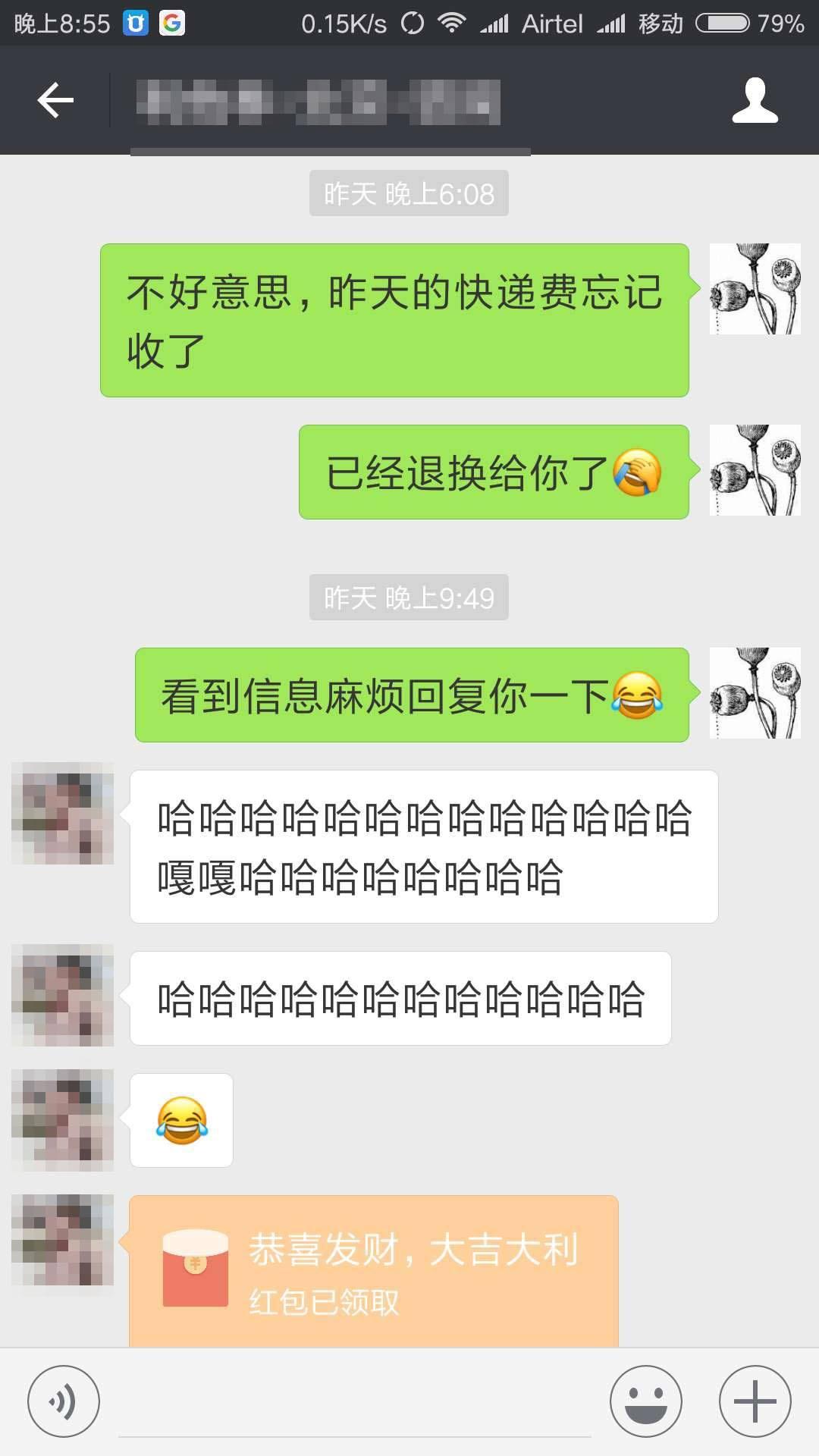The image size is (819, 1456).
Task: Tap the Google app icon in status bar
Action: (x=171, y=23)
